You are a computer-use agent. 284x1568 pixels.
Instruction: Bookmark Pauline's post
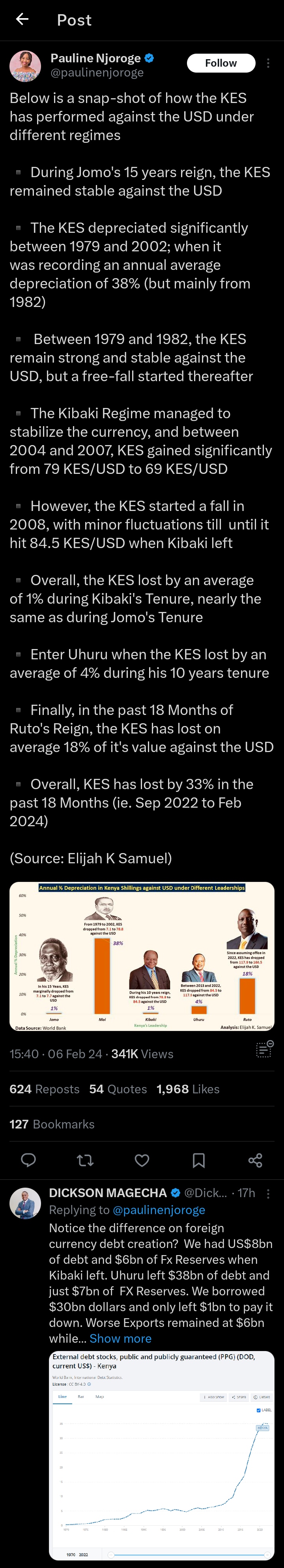(198, 1160)
